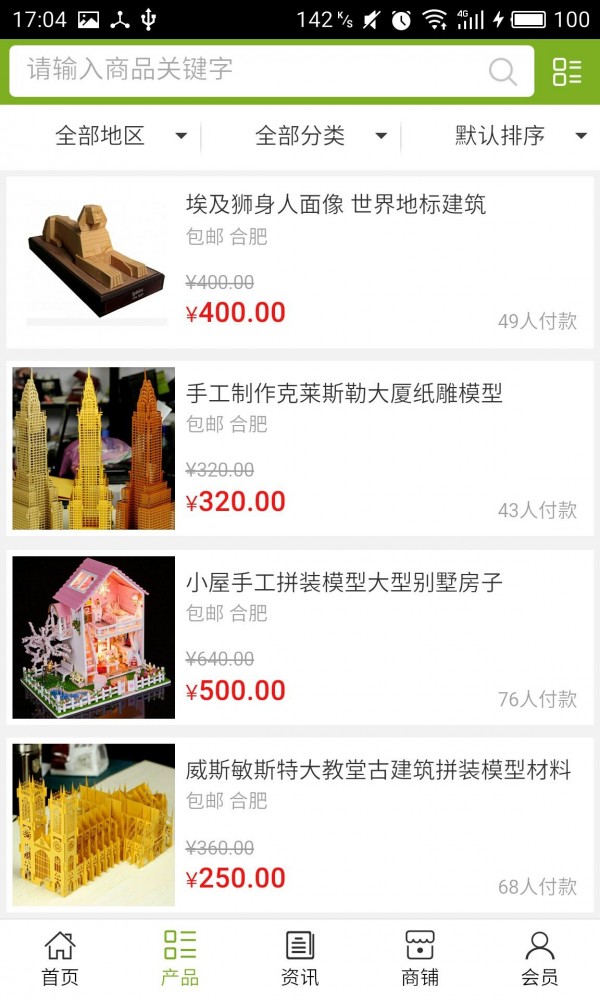Image resolution: width=600 pixels, height=1000 pixels.
Task: Expand the 全部地区 region dropdown
Action: pyautogui.click(x=120, y=136)
